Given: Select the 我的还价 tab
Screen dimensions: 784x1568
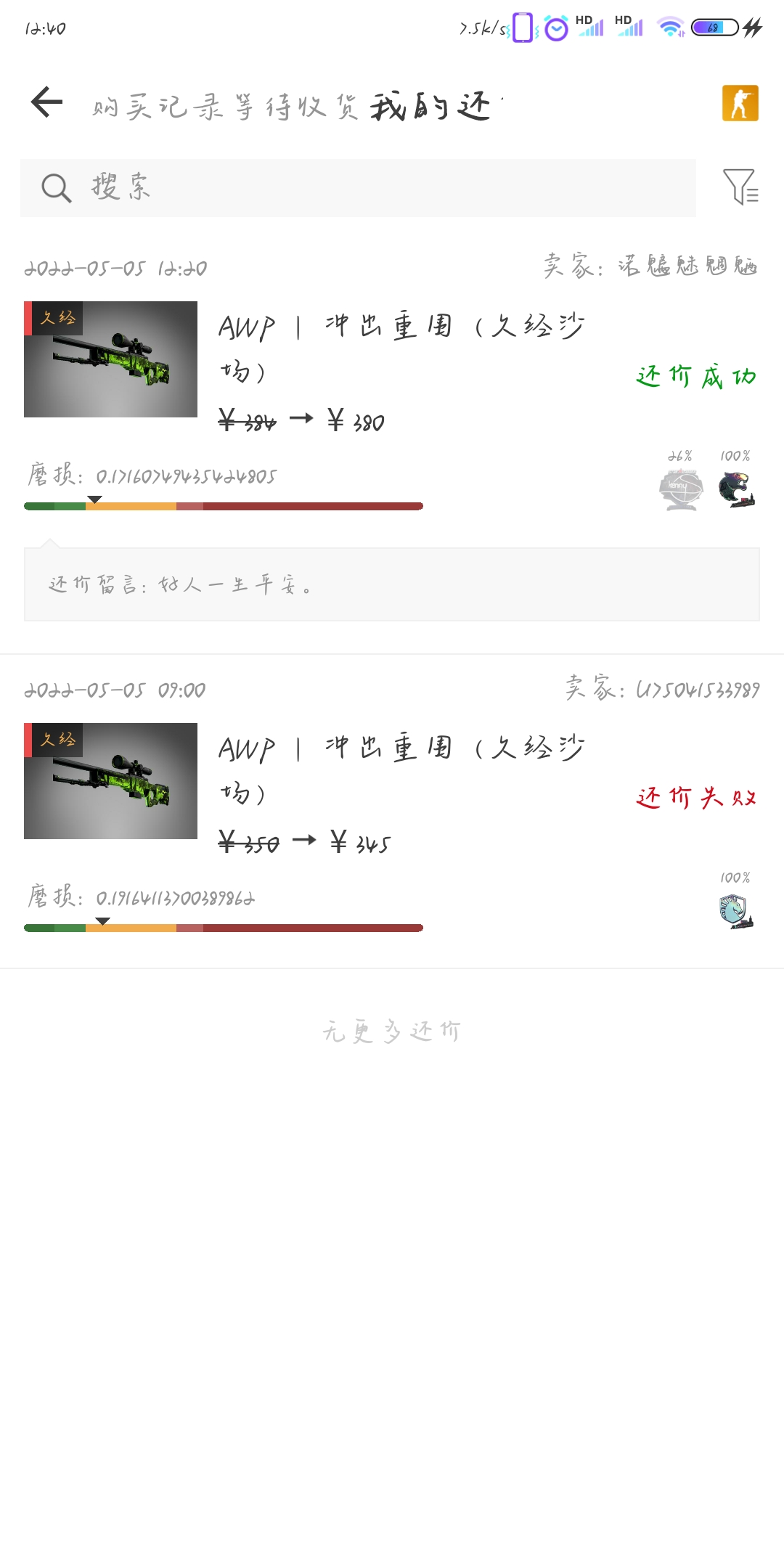Looking at the screenshot, I should [x=436, y=107].
